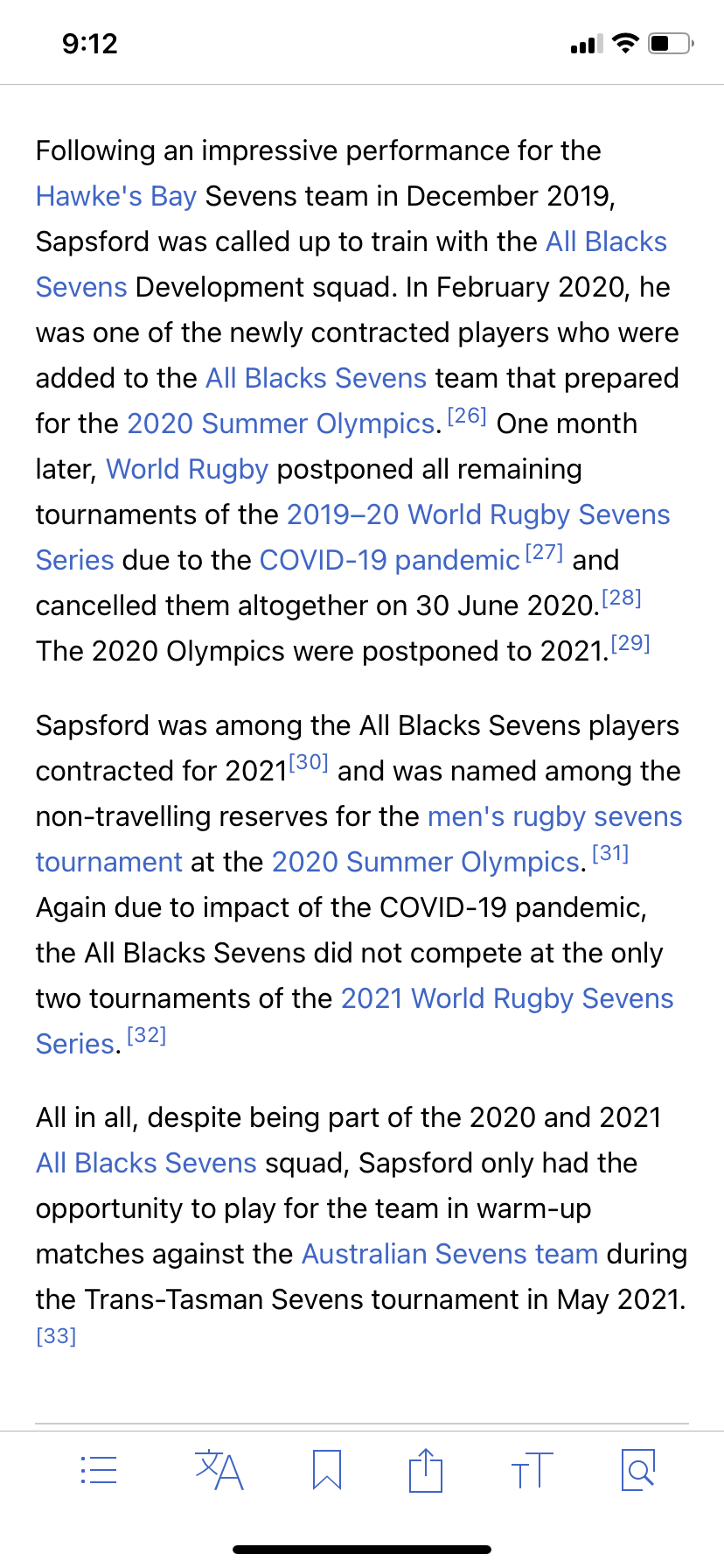The image size is (724, 1568).
Task: Open citation 27
Action: click(x=544, y=552)
